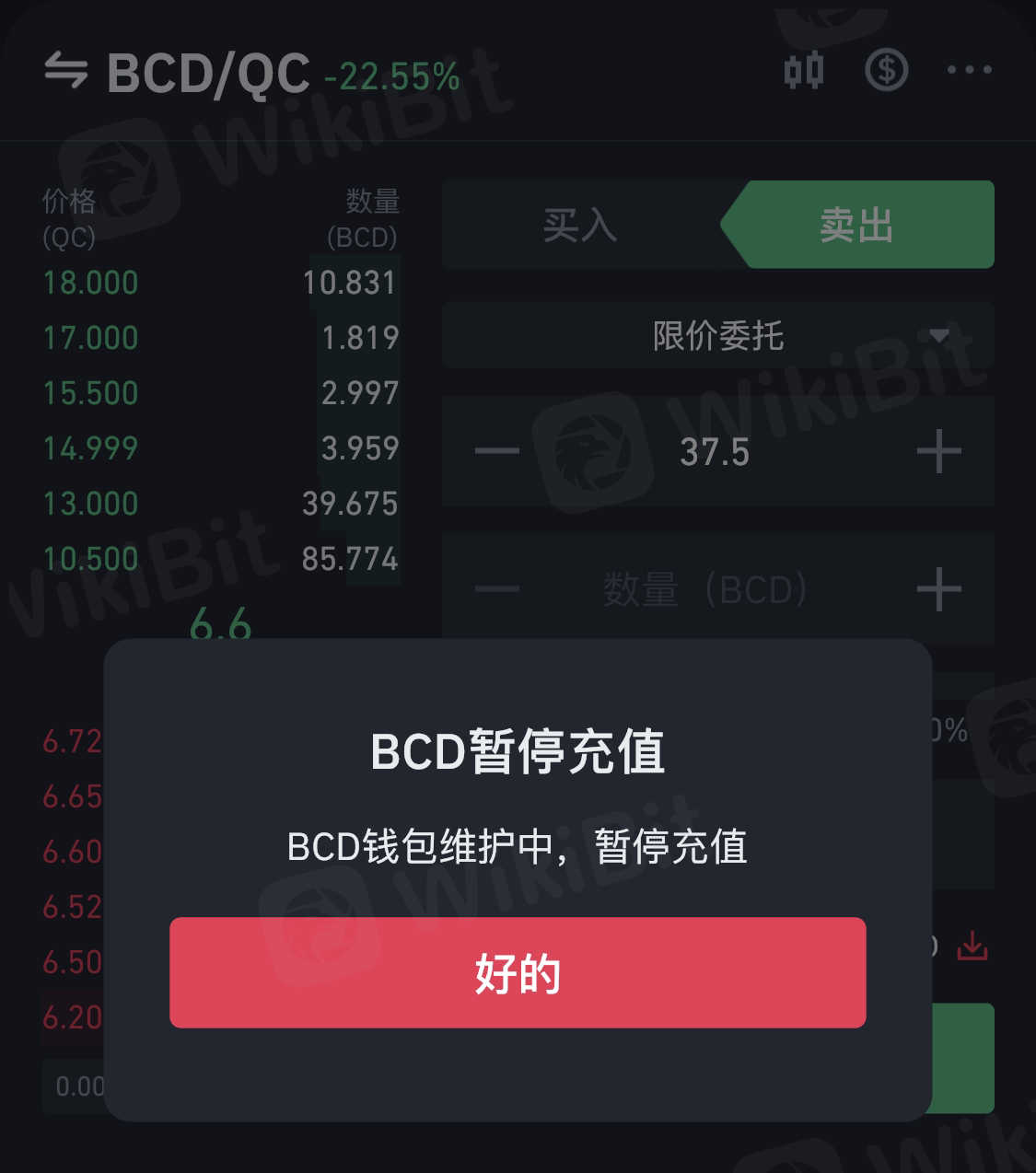1036x1173 pixels.
Task: Switch trading pair via the swap arrows
Action: [x=66, y=71]
